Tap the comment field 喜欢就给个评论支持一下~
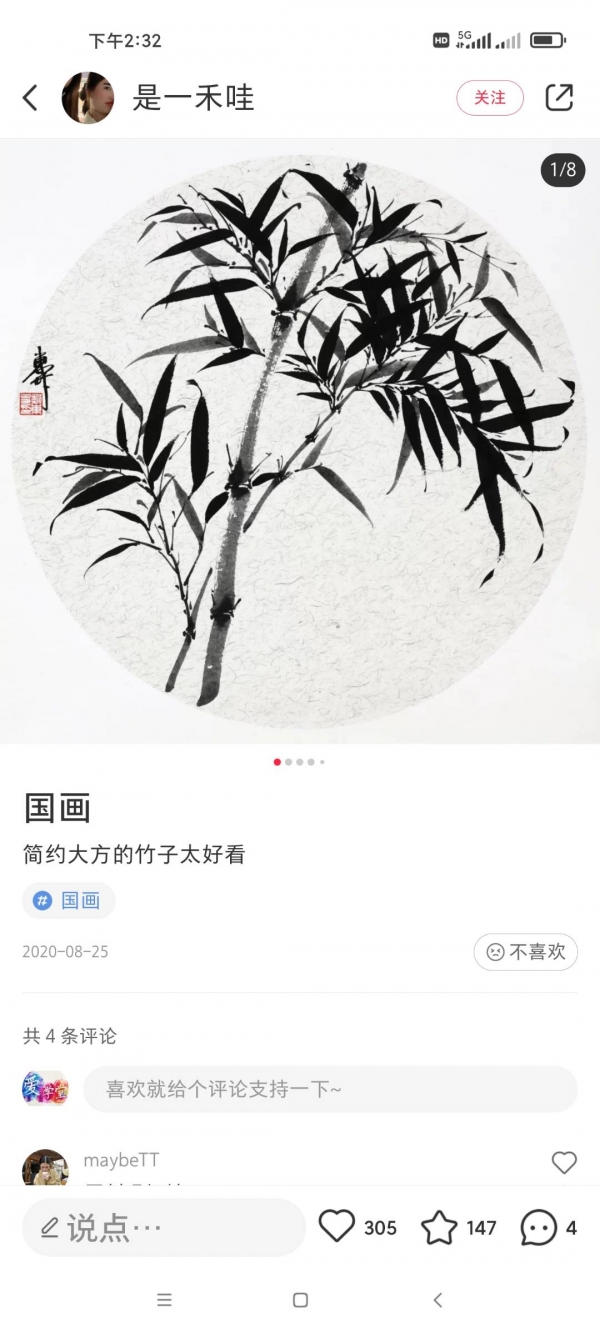 point(330,1089)
